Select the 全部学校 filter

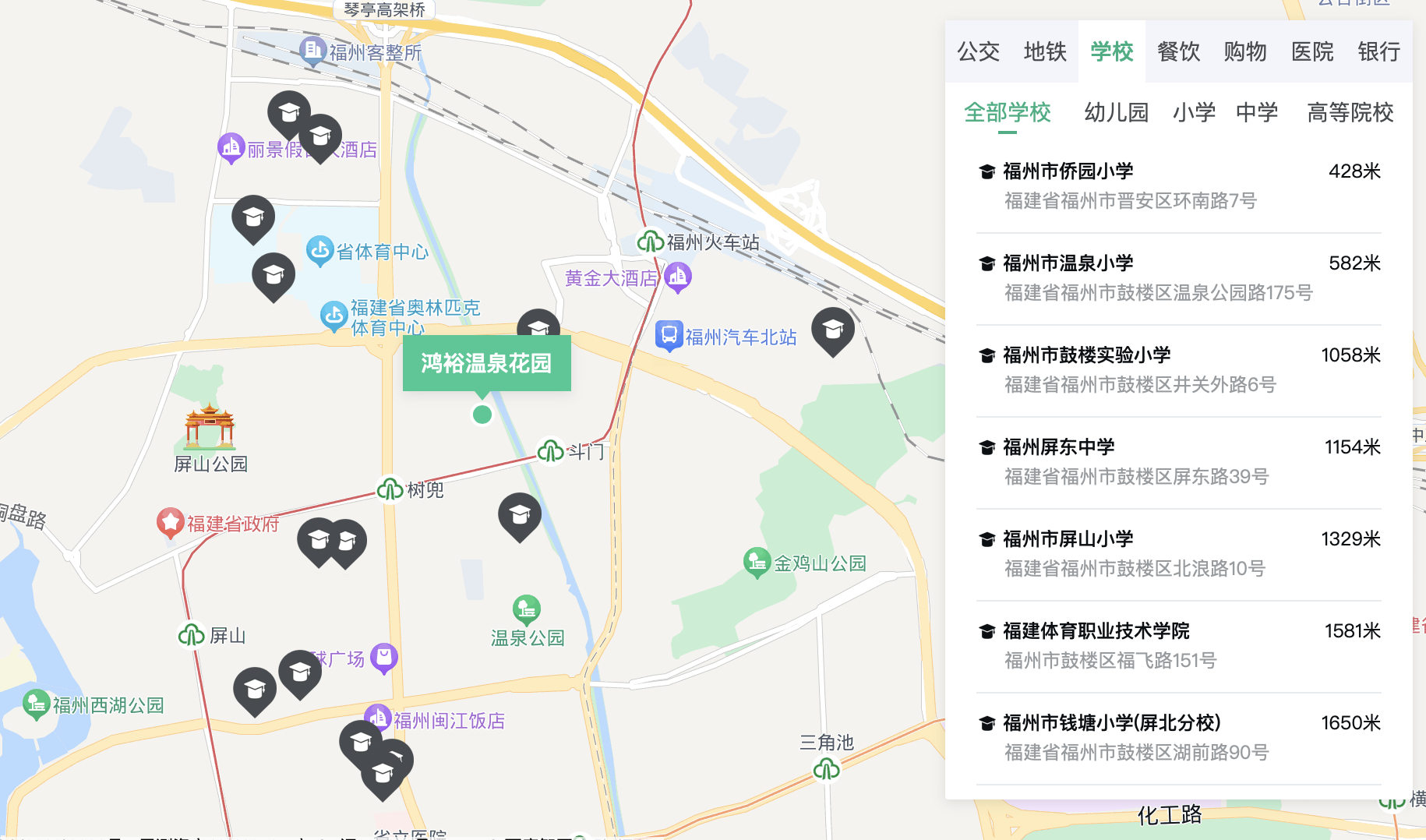click(x=1007, y=112)
